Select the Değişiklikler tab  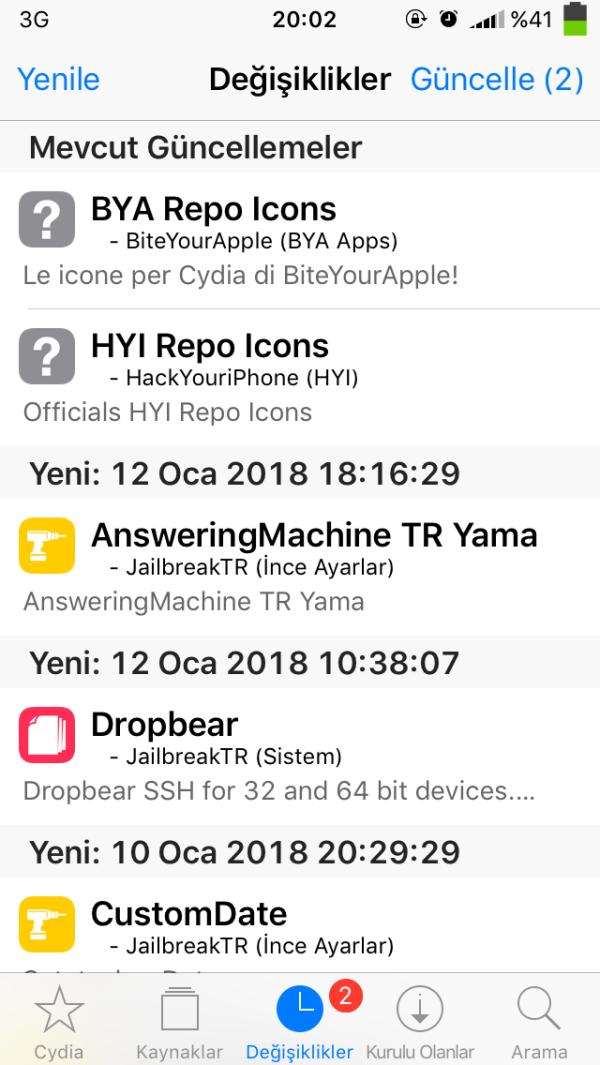[300, 1022]
